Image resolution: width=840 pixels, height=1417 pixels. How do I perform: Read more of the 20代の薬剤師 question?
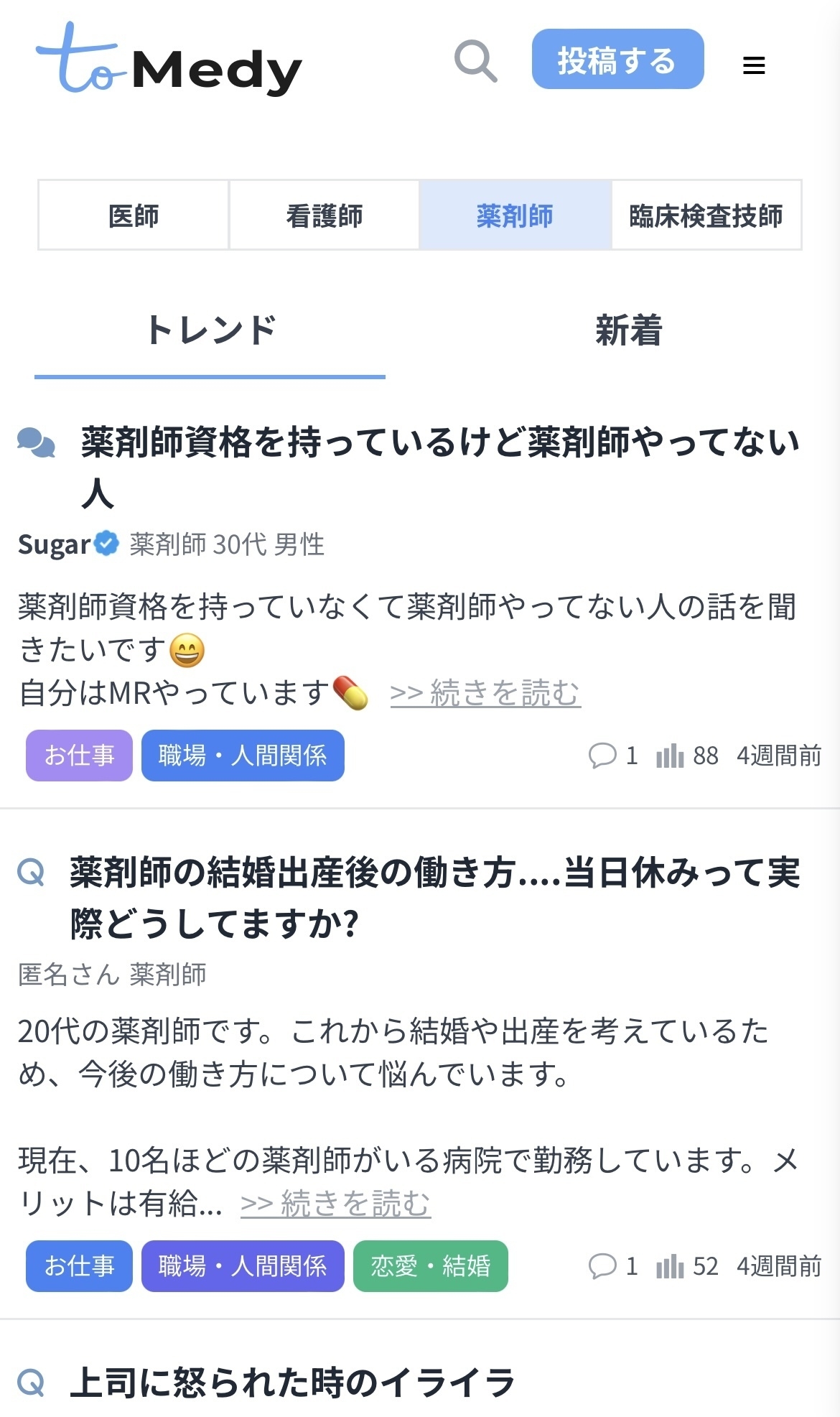point(335,1204)
